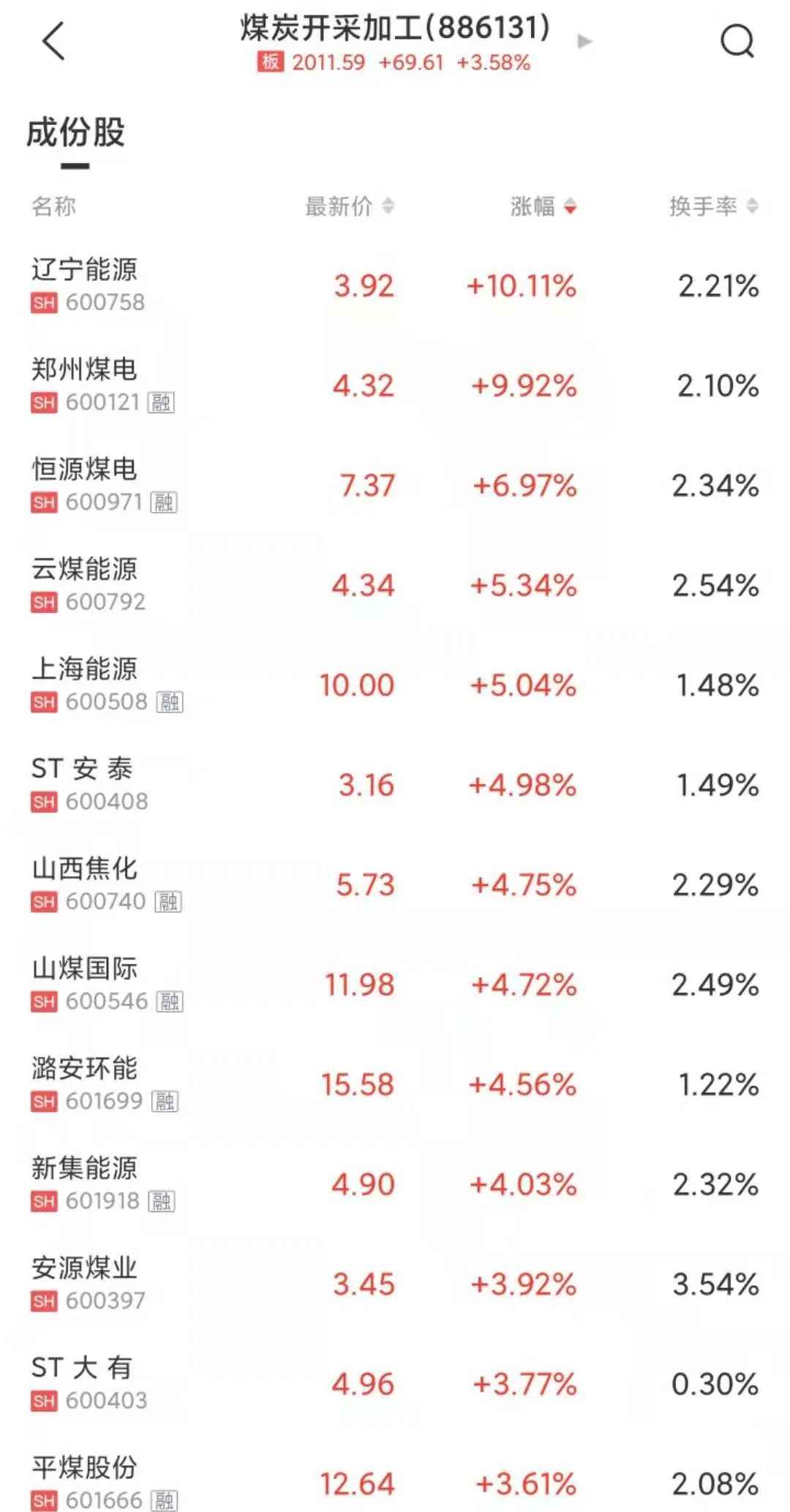Click the 板 badge under the sector title
The height and width of the screenshot is (1512, 790).
coord(271,64)
